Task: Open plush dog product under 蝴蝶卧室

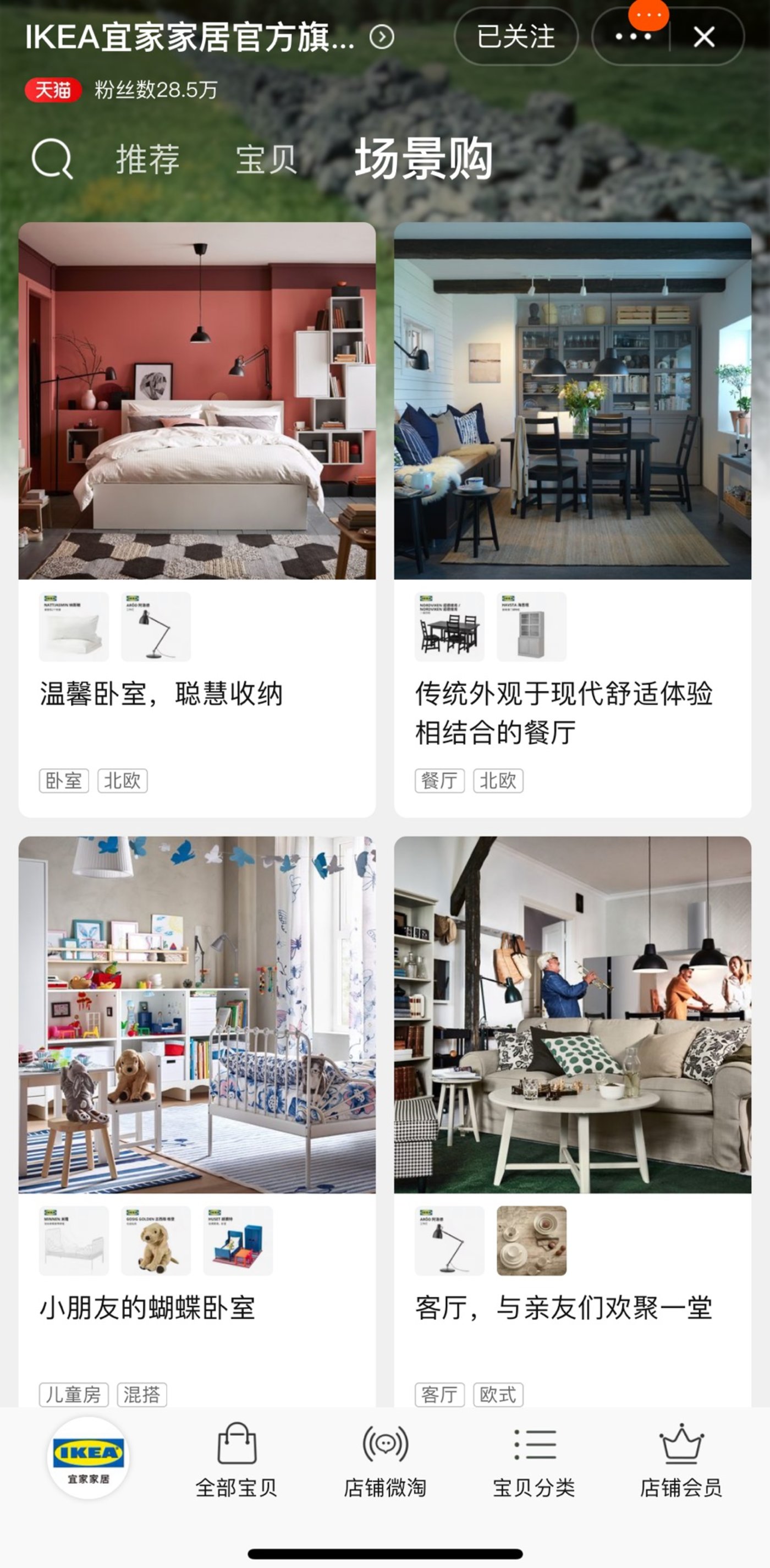Action: coord(156,1241)
